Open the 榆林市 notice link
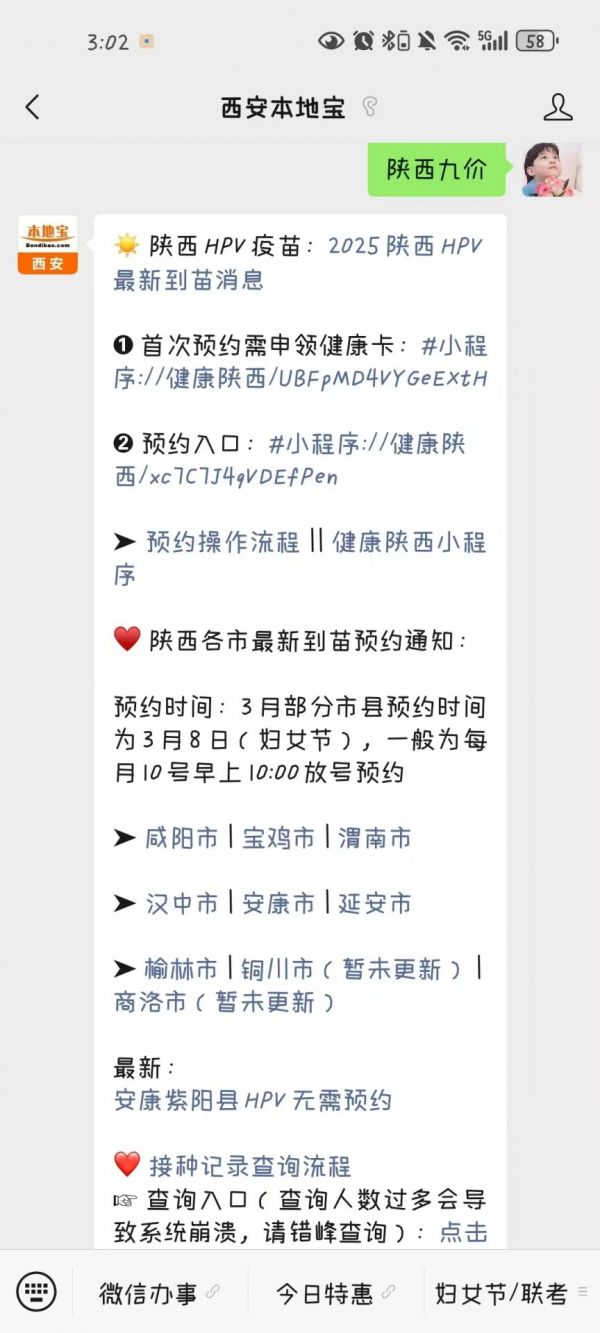This screenshot has height=1333, width=600. coord(181,969)
